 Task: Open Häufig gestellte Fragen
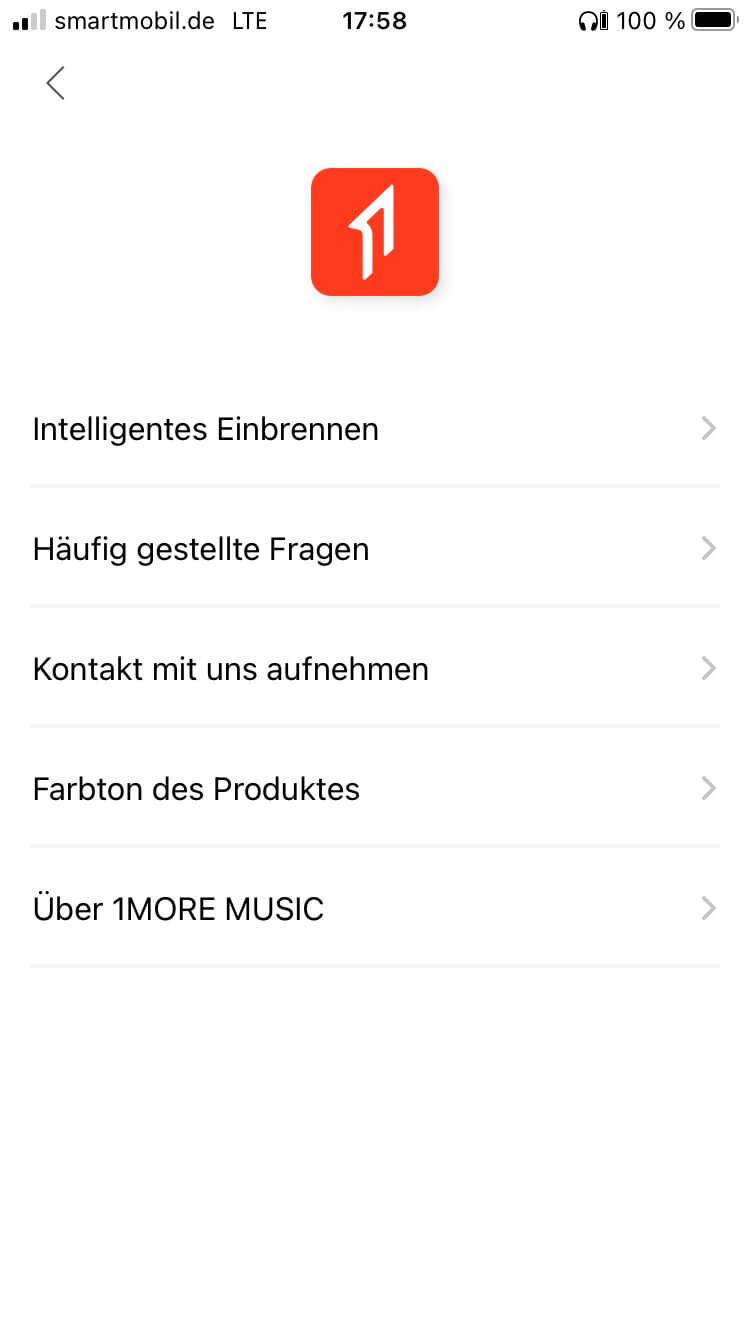coord(375,549)
